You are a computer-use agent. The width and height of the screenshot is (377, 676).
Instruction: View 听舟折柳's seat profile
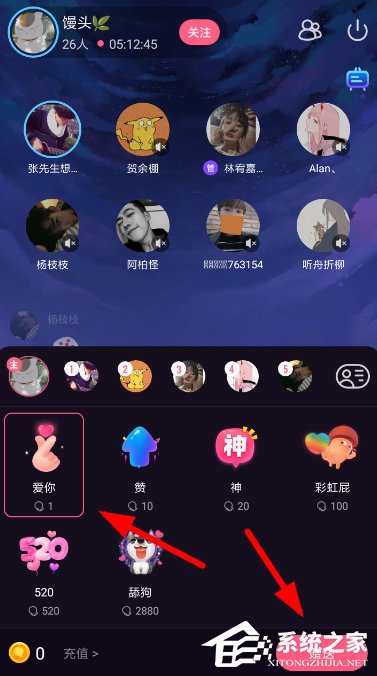324,225
